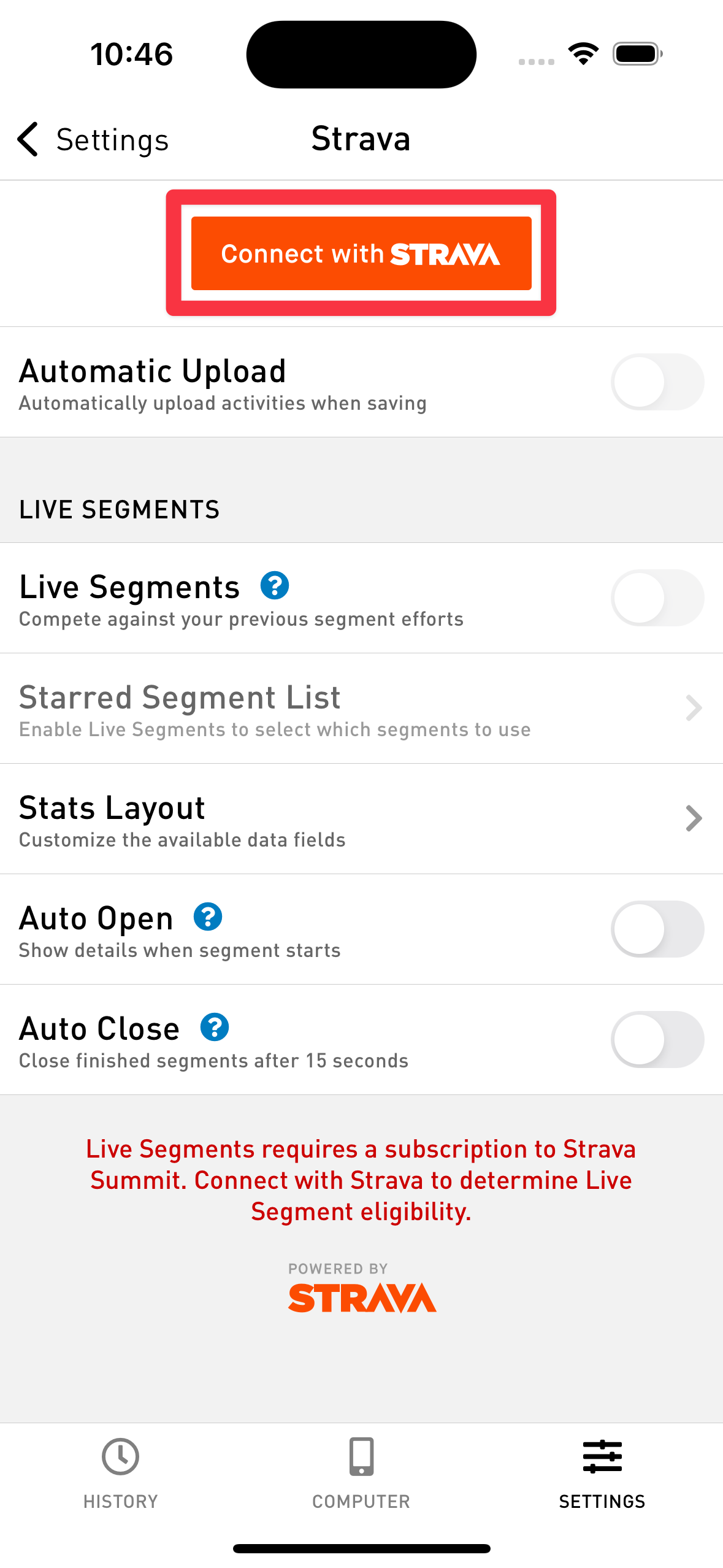Viewport: 723px width, 1568px height.
Task: Select the Settings sliders icon
Action: [x=602, y=1456]
